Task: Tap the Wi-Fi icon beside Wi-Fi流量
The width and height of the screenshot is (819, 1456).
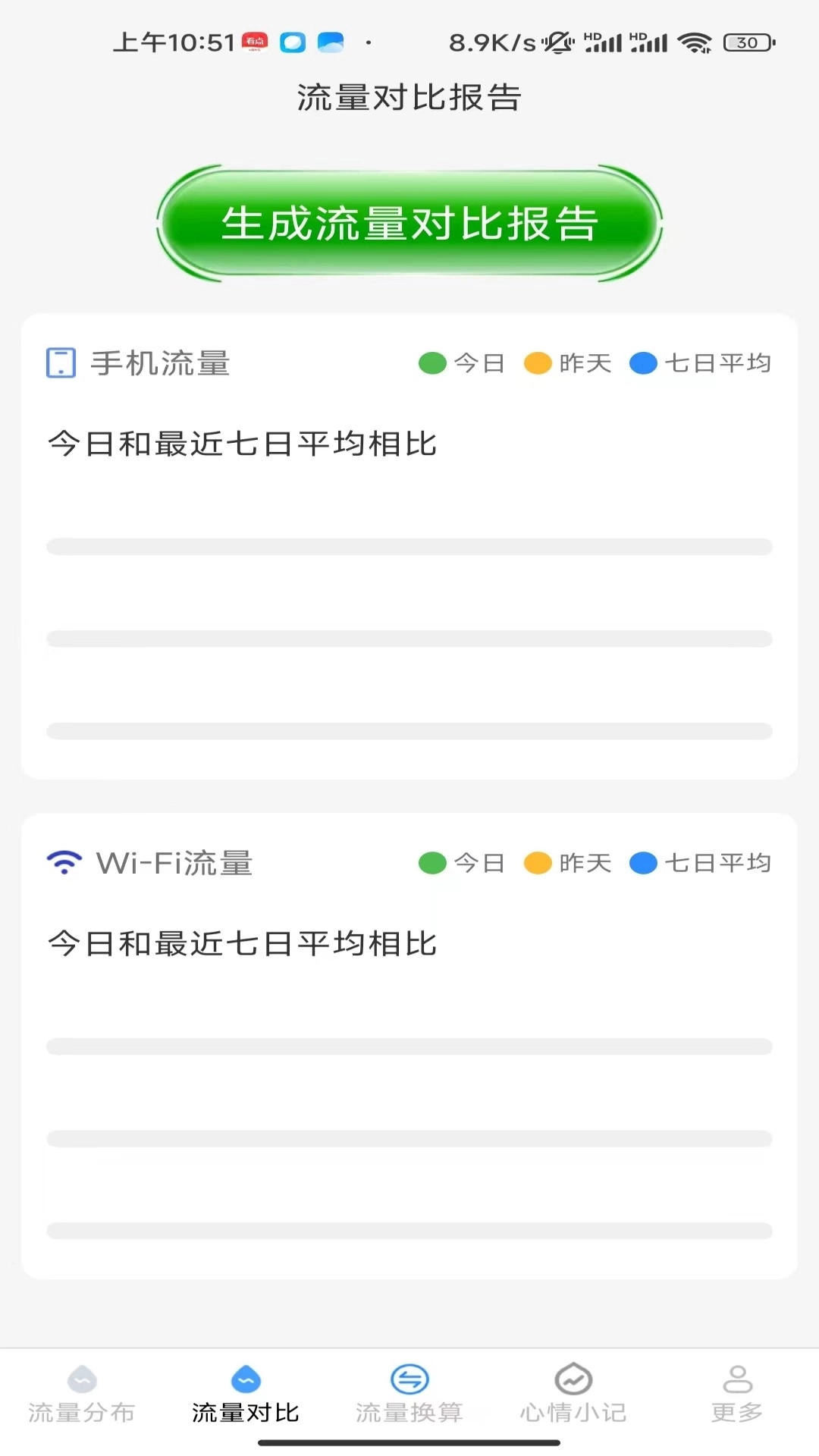Action: [62, 861]
